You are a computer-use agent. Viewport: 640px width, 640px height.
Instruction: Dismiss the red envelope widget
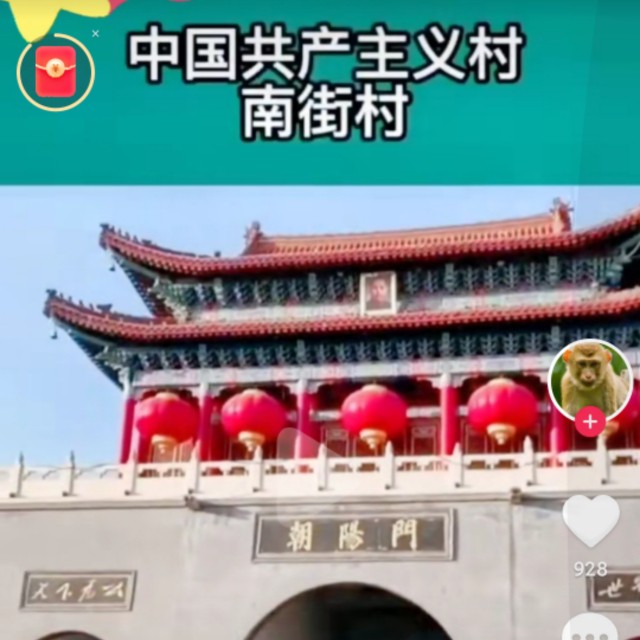point(95,33)
